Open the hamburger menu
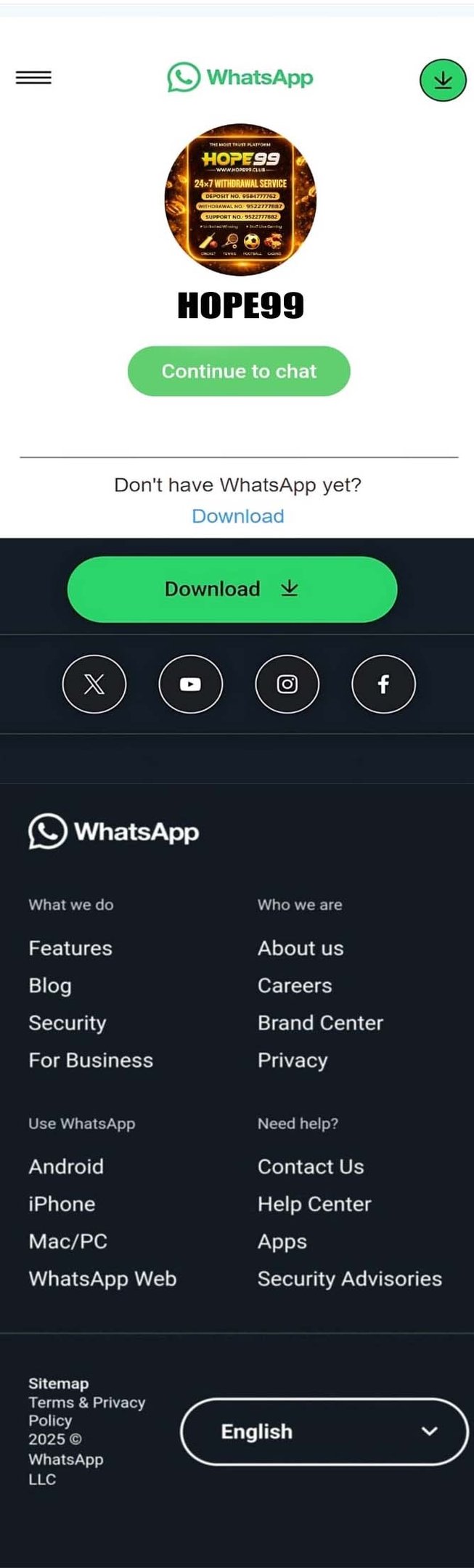474x1568 pixels. point(33,78)
